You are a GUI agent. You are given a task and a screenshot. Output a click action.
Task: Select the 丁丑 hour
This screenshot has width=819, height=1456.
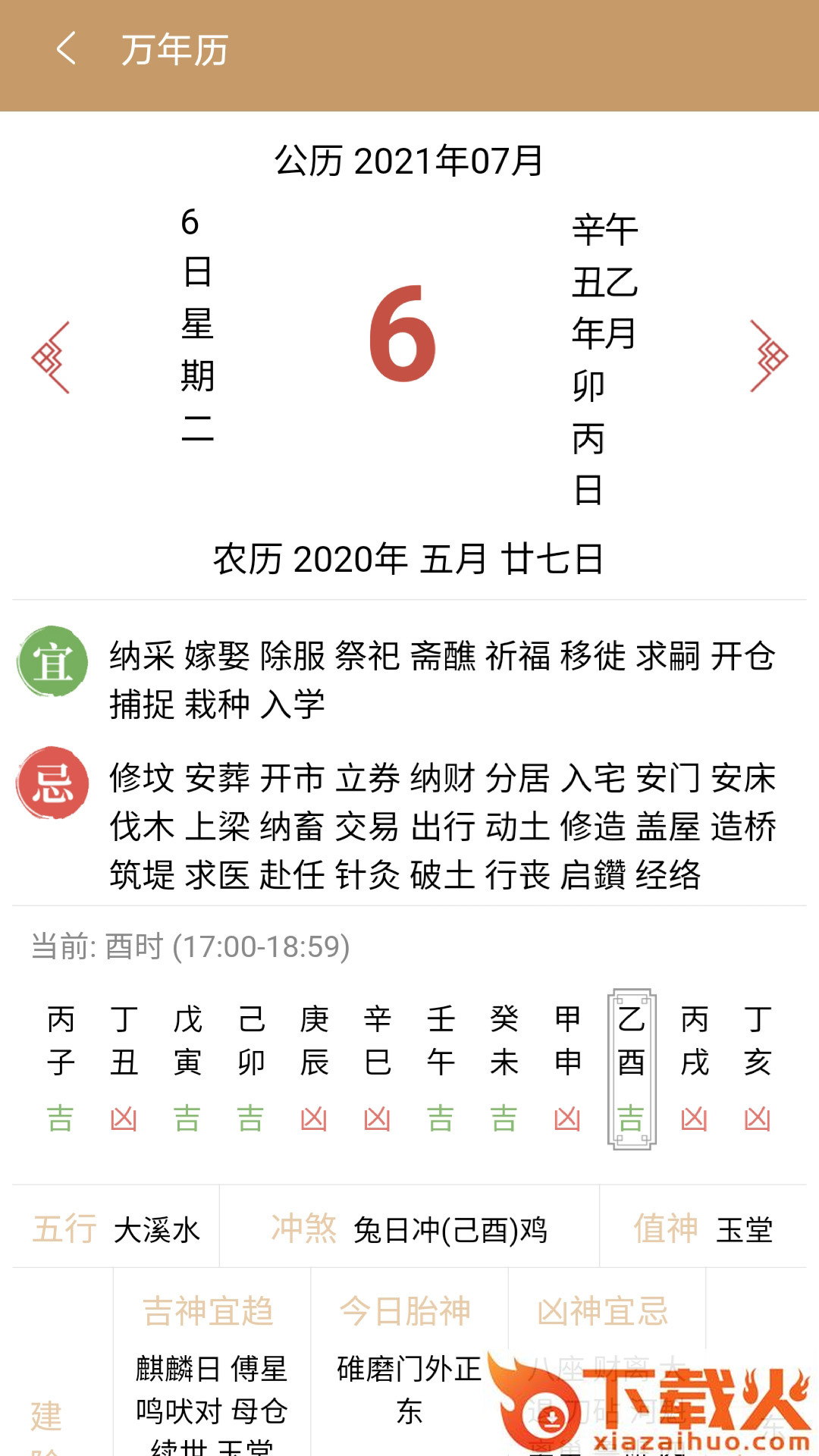[x=124, y=1068]
